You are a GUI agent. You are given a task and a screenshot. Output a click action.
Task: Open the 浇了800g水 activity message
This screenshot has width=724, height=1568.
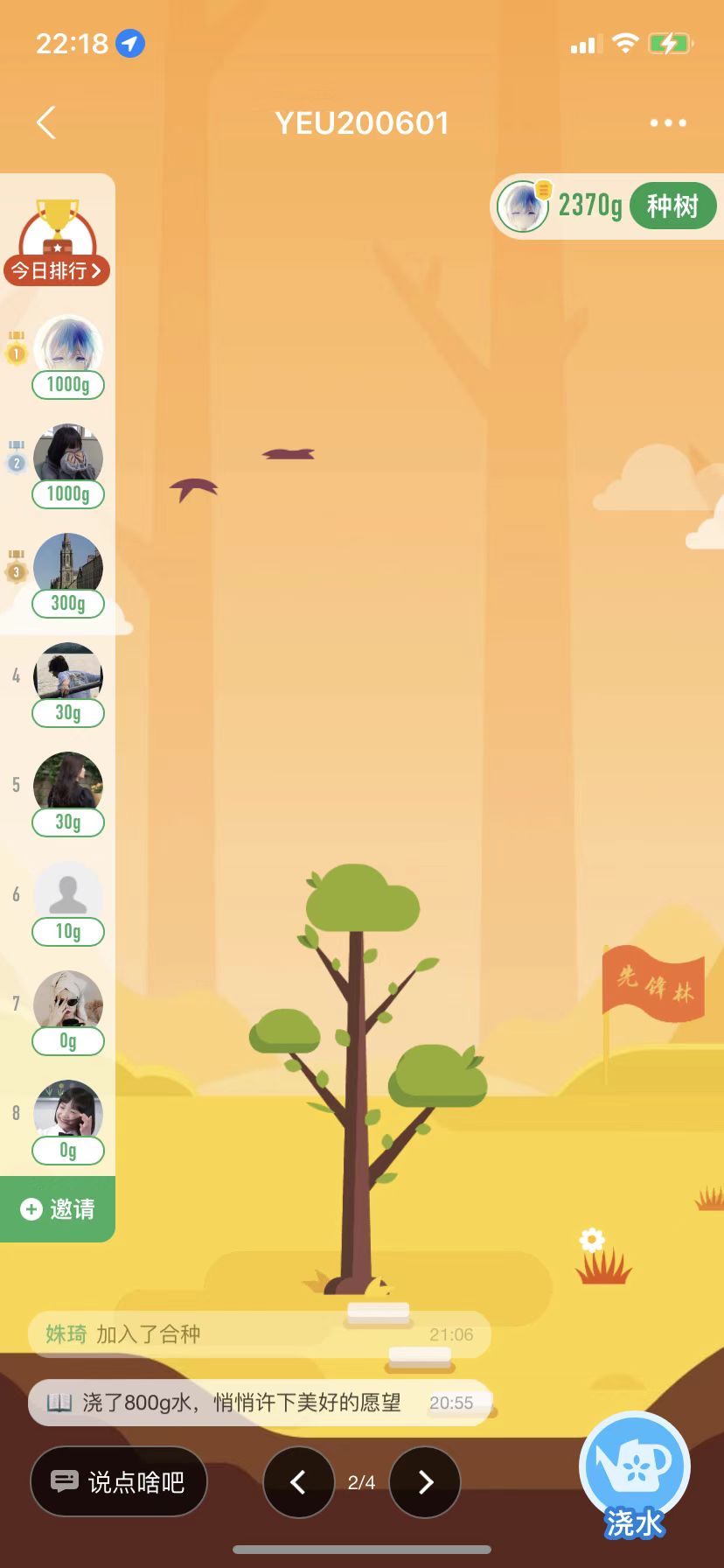pyautogui.click(x=259, y=1403)
